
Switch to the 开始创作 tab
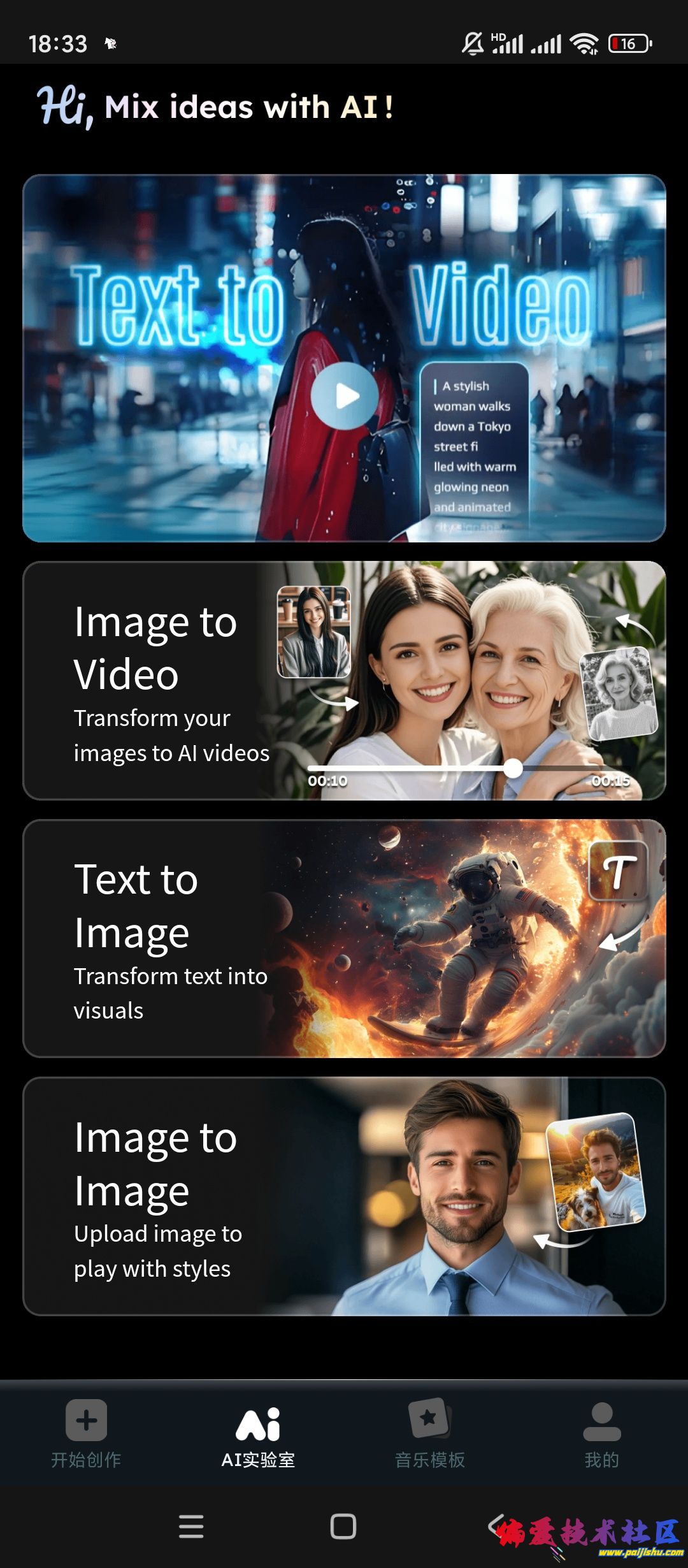click(86, 1434)
